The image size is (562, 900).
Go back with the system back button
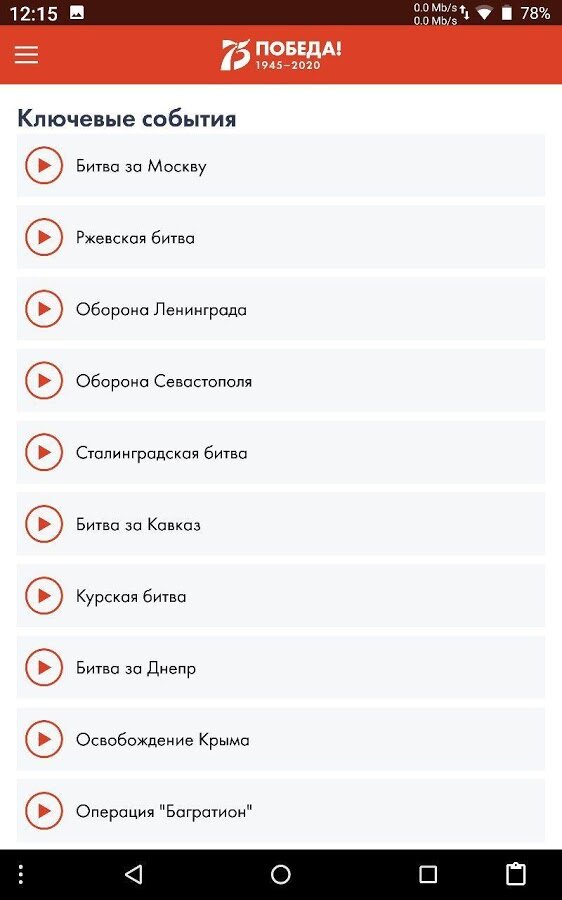[134, 874]
